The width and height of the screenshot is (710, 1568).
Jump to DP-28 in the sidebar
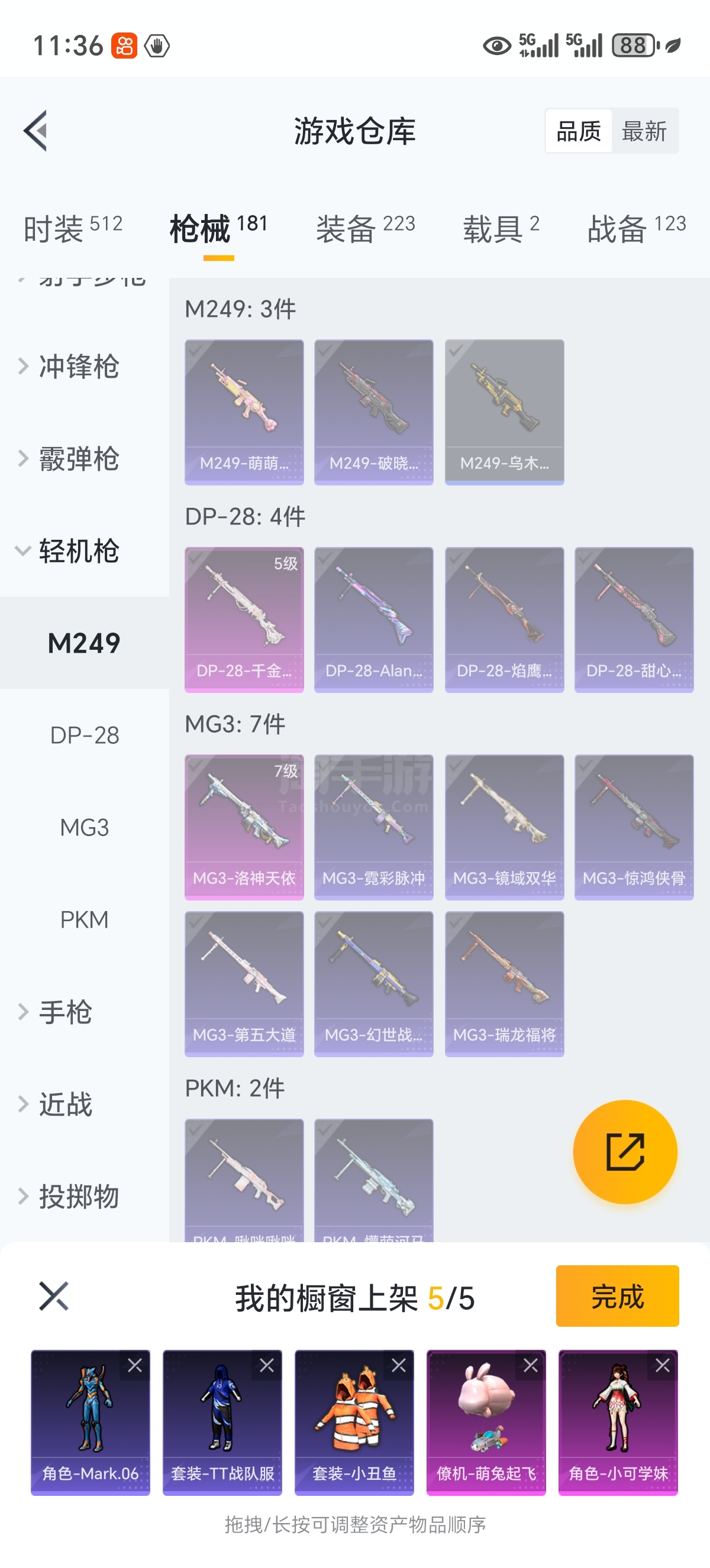click(84, 736)
